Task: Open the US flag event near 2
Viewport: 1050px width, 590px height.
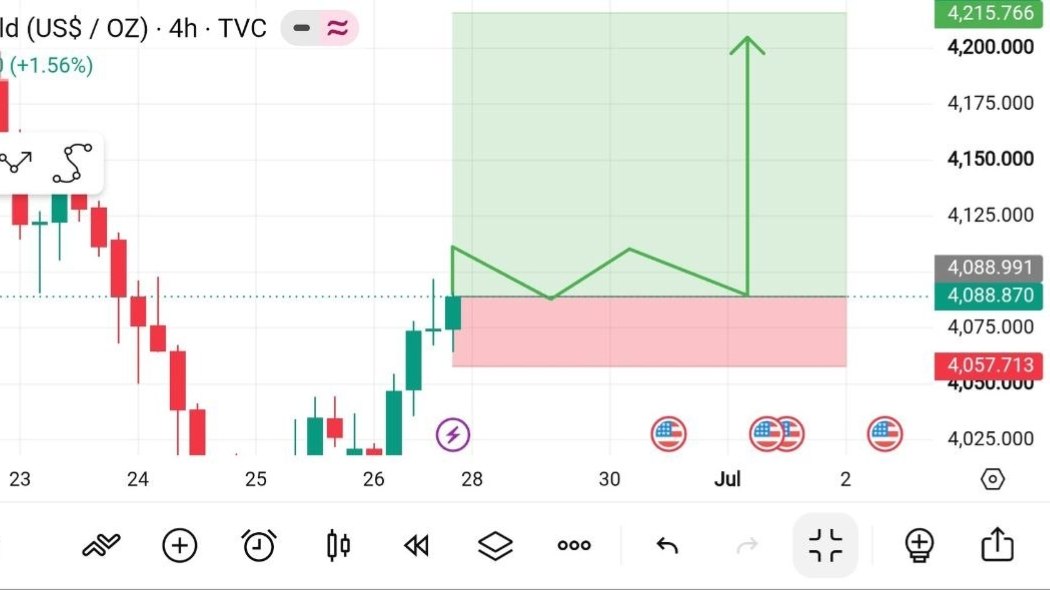Action: coord(885,434)
